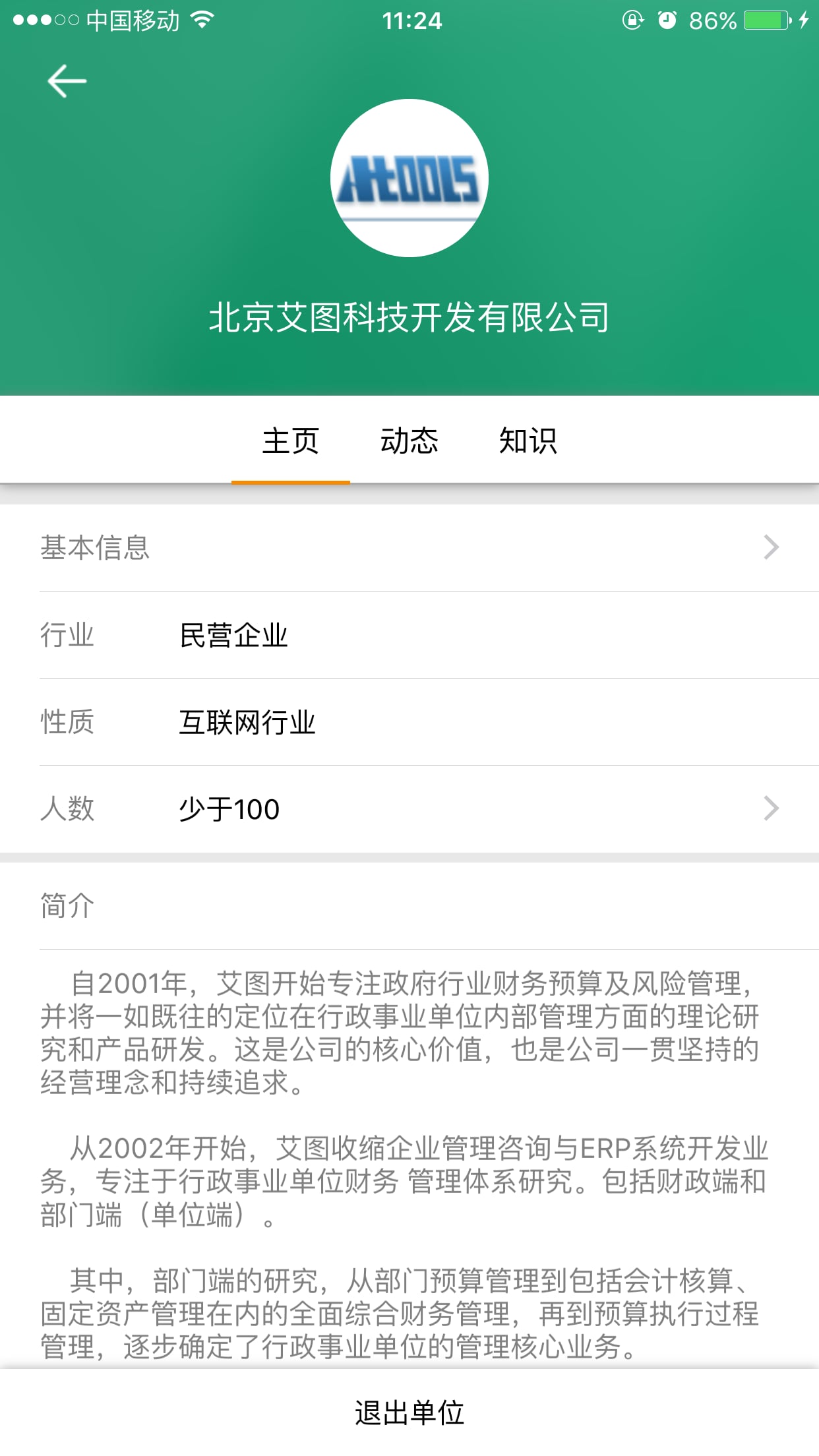The width and height of the screenshot is (819, 1456).
Task: Tap the alarm clock status icon
Action: click(668, 20)
